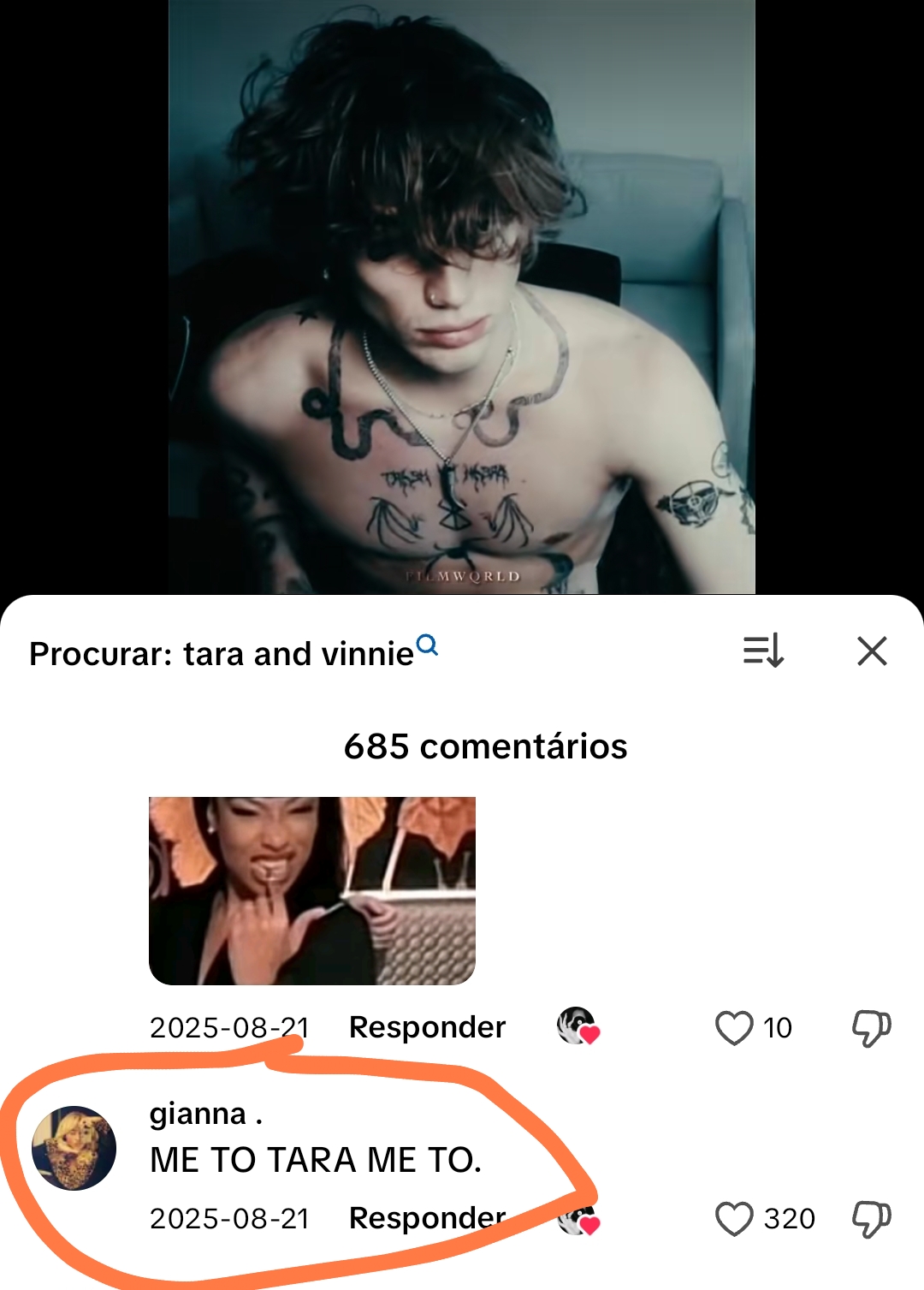
Task: Dislike gianna's comment
Action: [871, 1218]
